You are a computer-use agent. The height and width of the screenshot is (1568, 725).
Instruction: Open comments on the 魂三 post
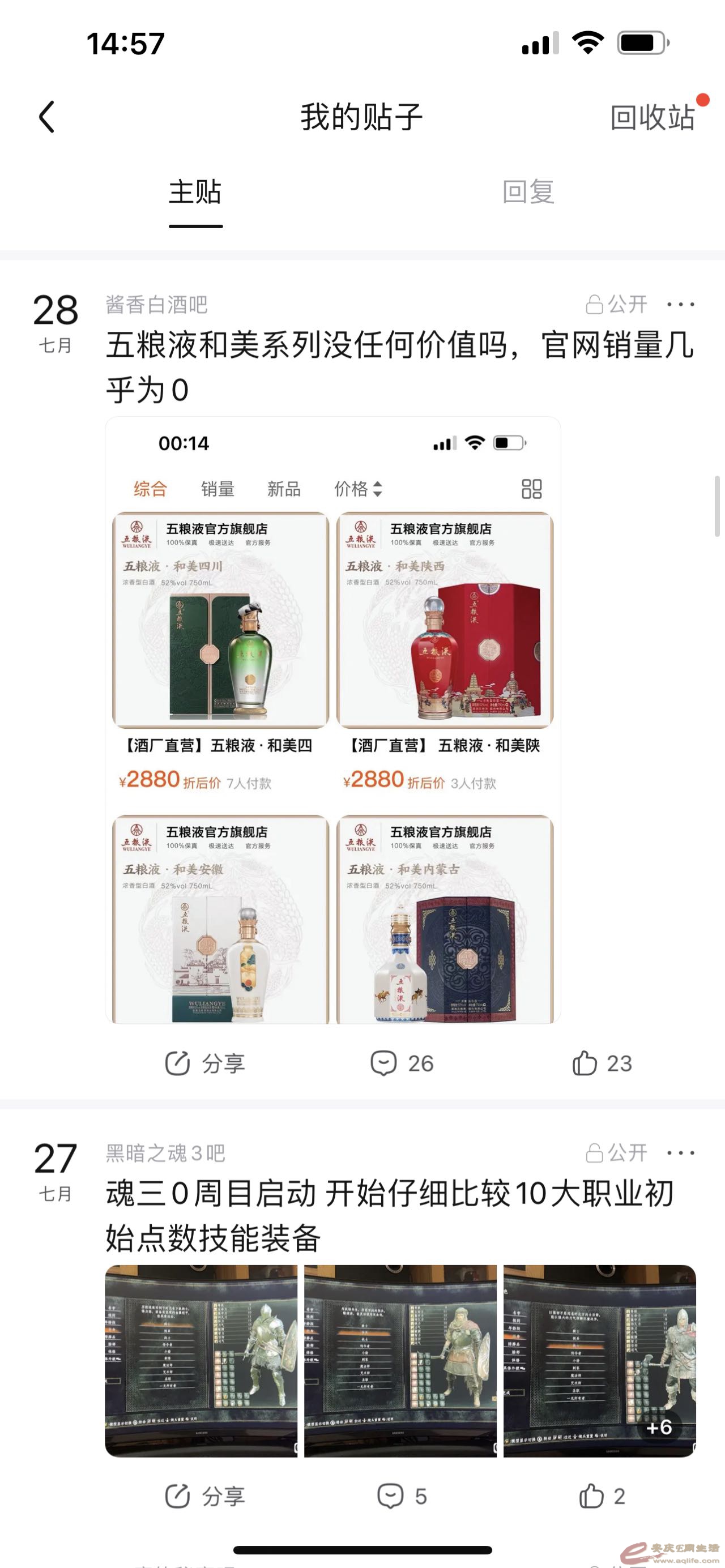pyautogui.click(x=402, y=1496)
